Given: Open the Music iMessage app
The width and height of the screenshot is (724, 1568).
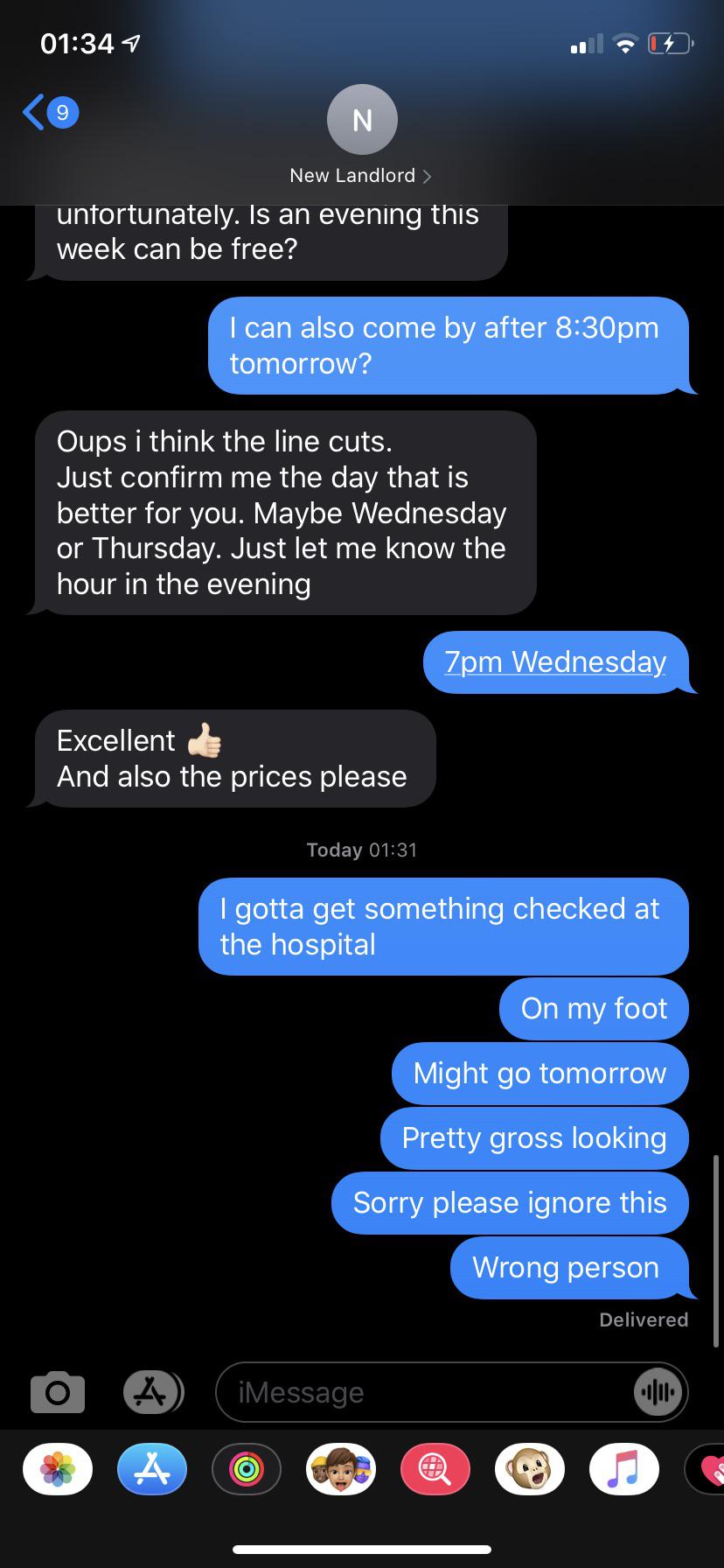Looking at the screenshot, I should (624, 1468).
